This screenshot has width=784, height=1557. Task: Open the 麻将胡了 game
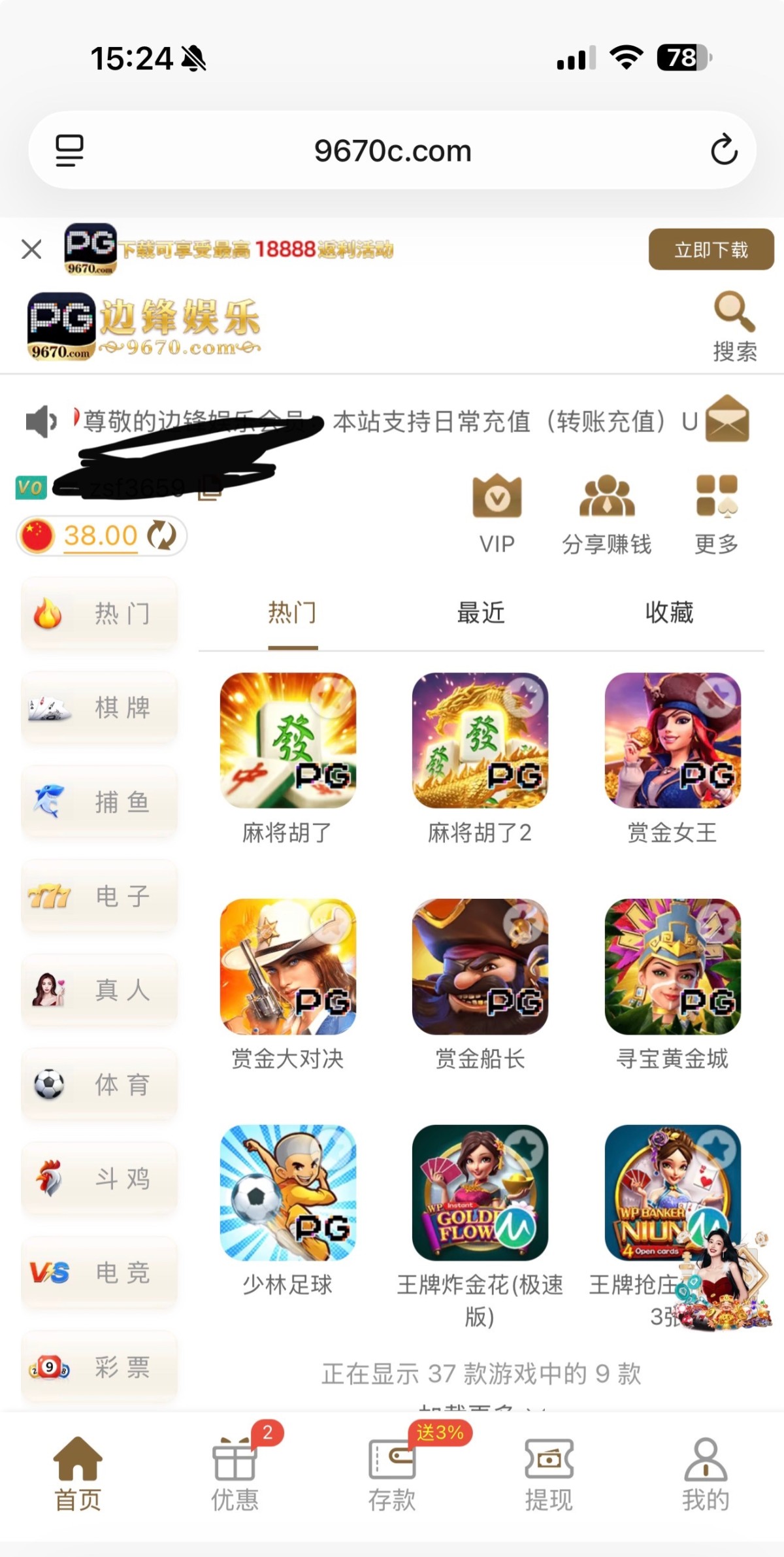click(288, 741)
